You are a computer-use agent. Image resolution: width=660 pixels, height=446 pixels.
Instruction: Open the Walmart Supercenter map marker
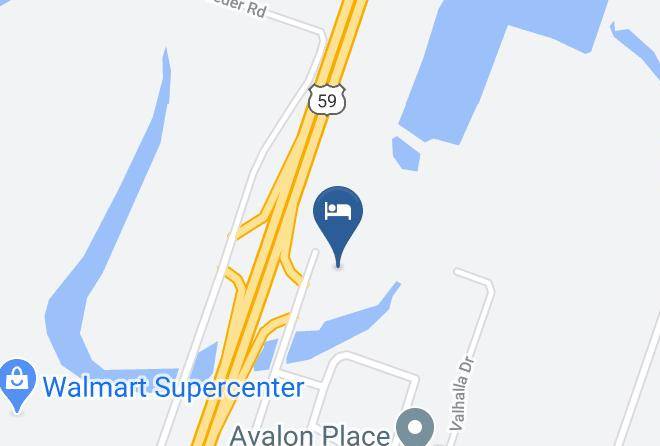[17, 386]
